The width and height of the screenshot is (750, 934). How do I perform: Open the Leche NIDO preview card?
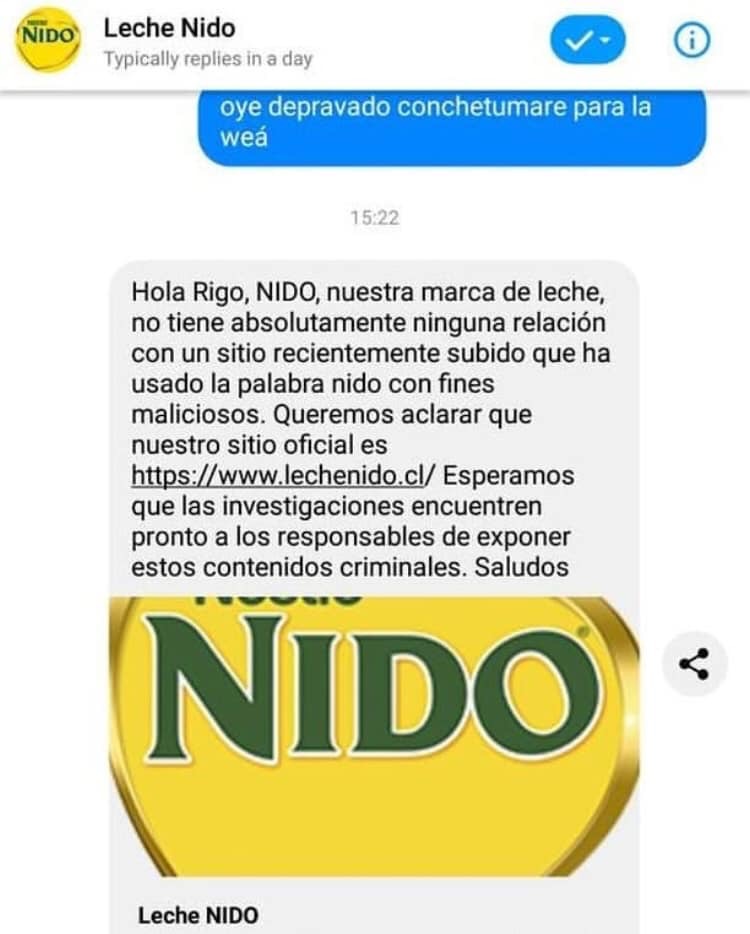(x=373, y=740)
